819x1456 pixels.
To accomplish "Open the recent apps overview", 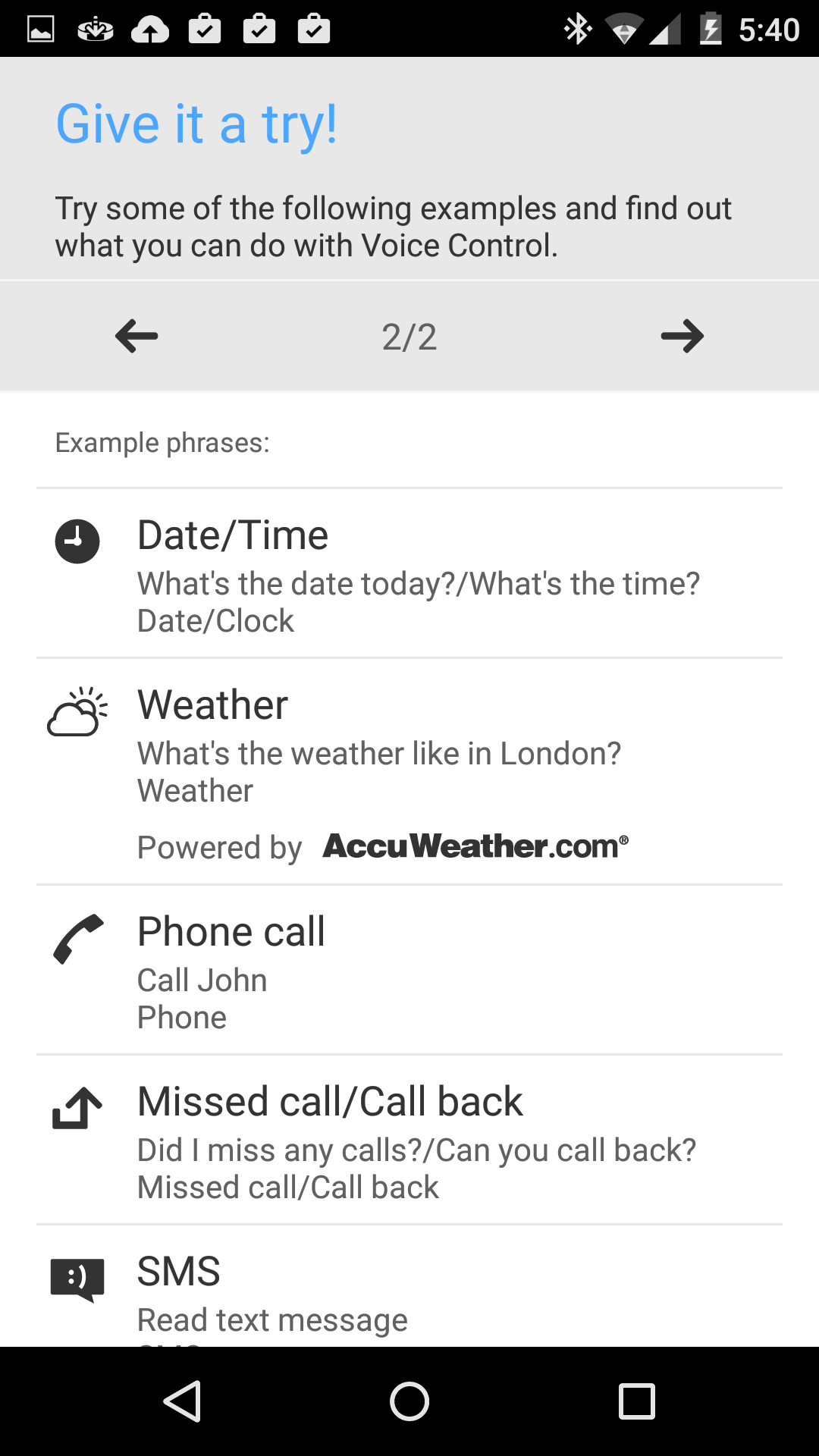I will click(x=637, y=1401).
